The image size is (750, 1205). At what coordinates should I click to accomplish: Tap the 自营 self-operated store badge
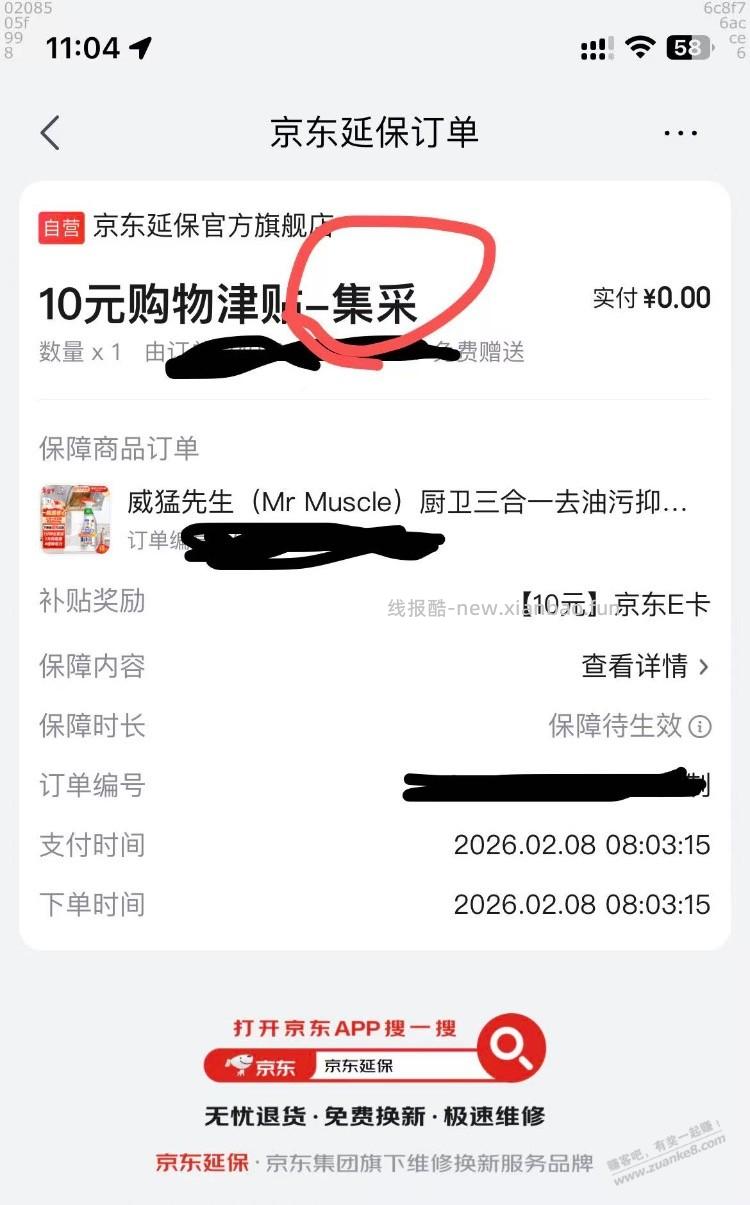(60, 228)
